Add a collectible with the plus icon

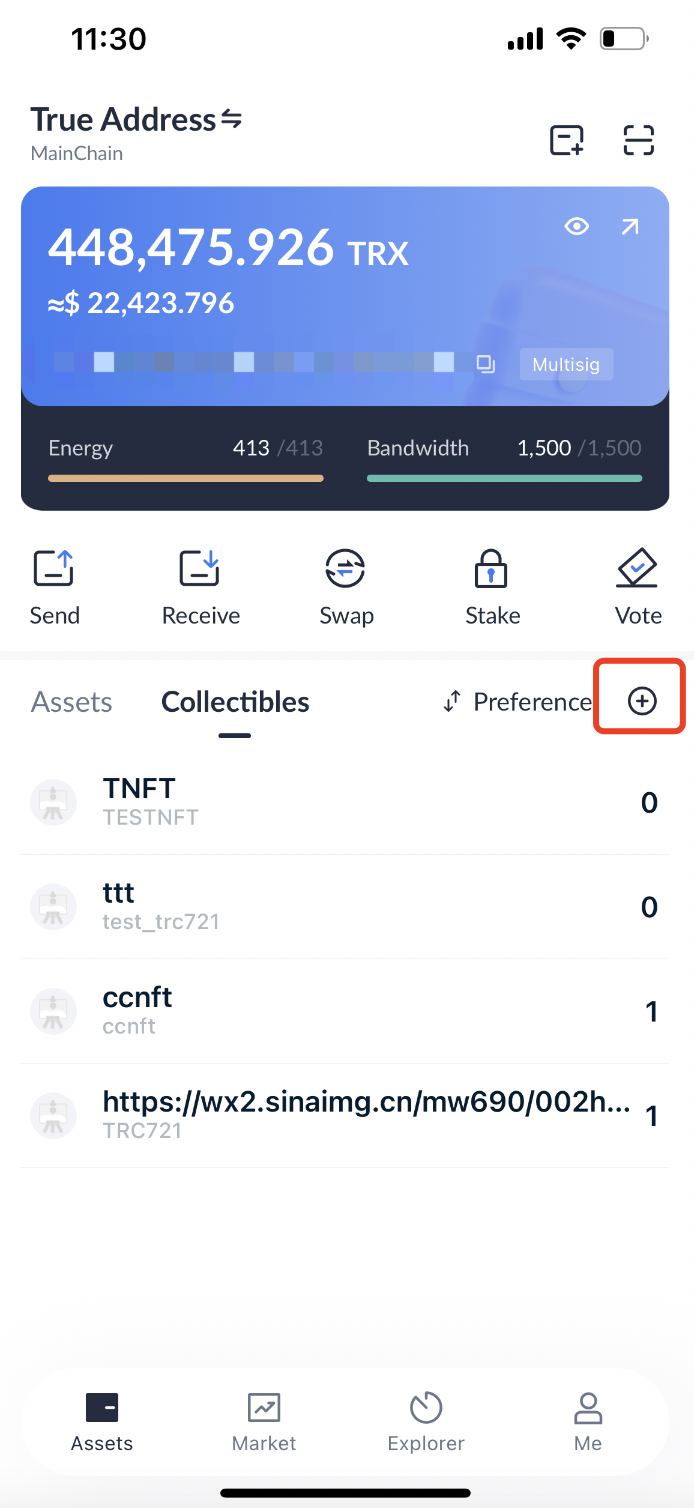point(642,702)
